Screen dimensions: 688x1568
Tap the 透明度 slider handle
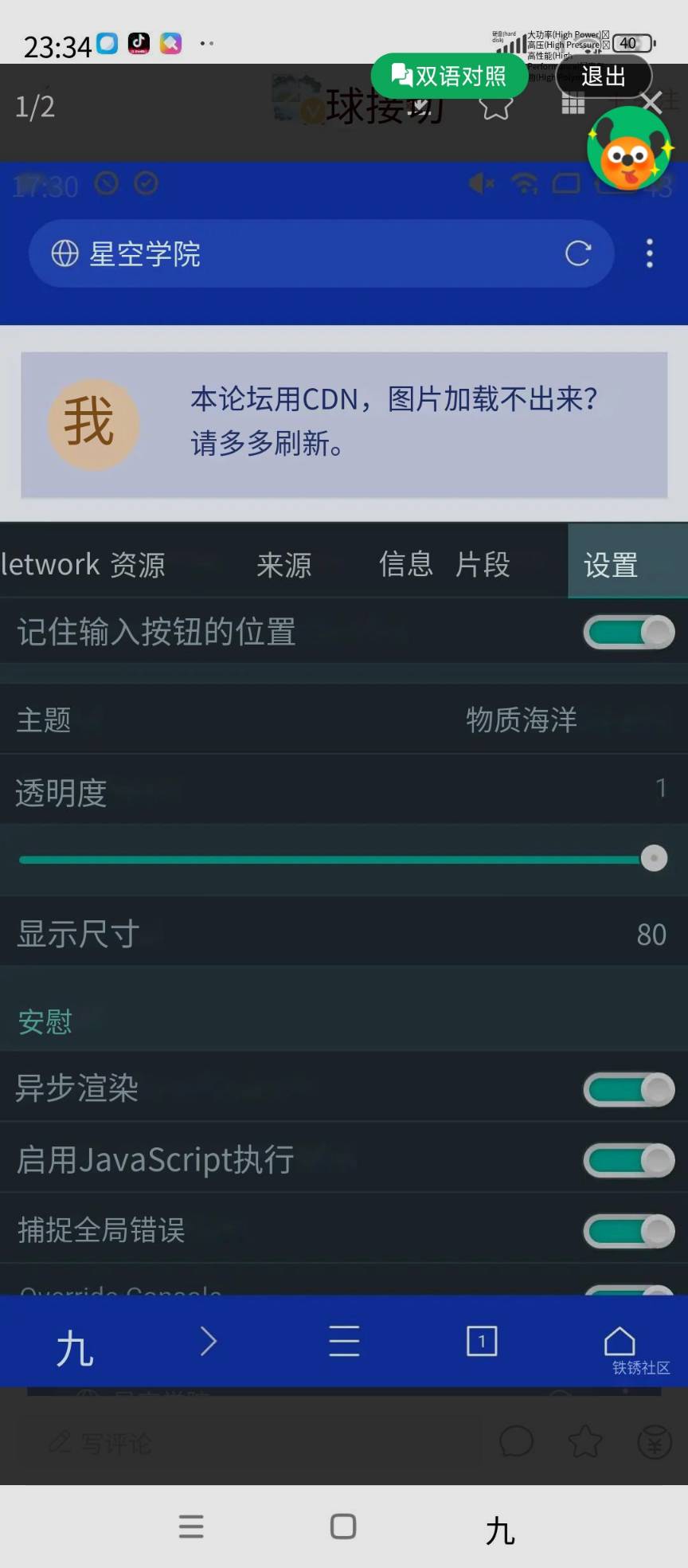click(x=654, y=859)
